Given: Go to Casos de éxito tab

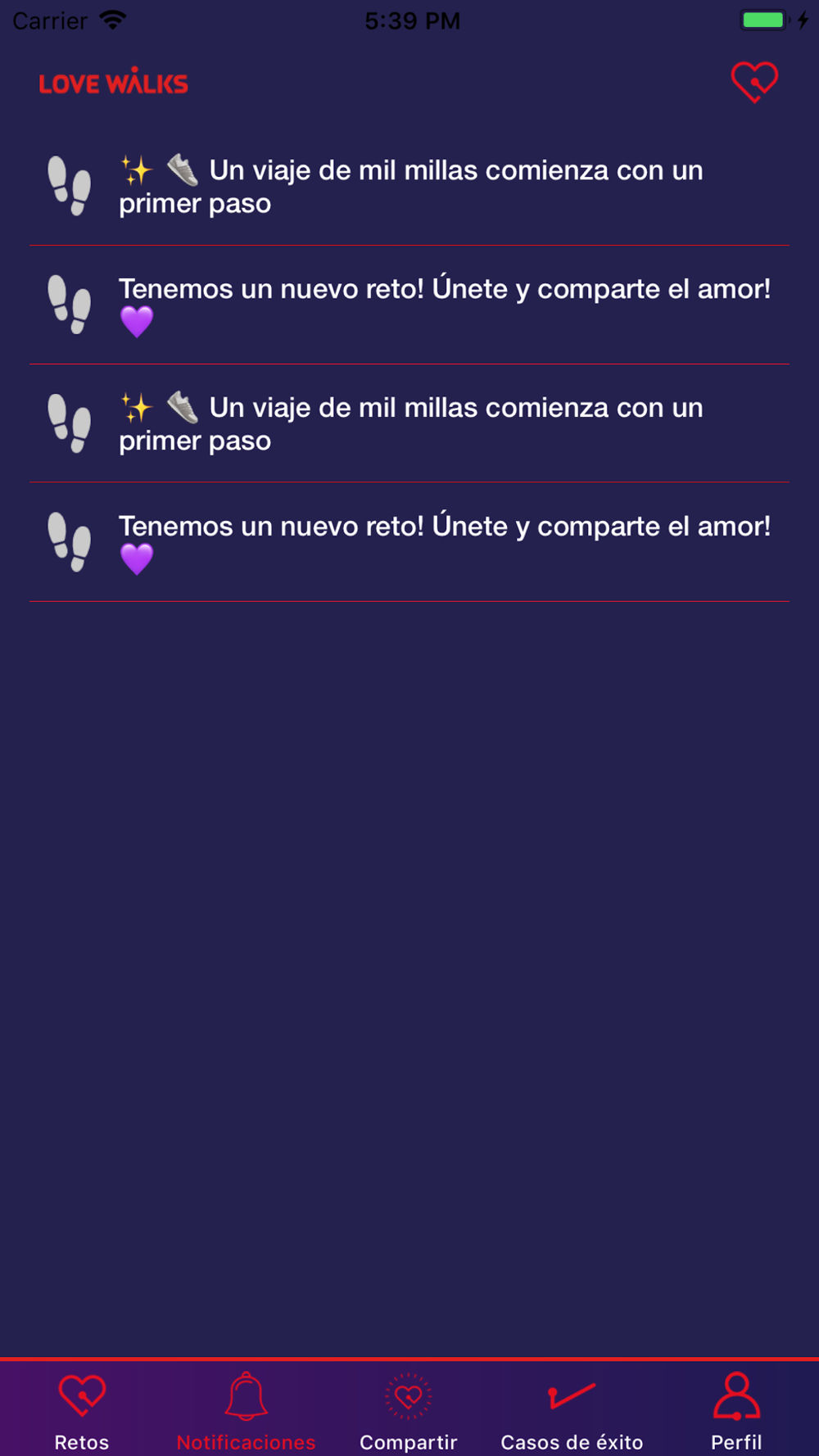Looking at the screenshot, I should pyautogui.click(x=572, y=1412).
